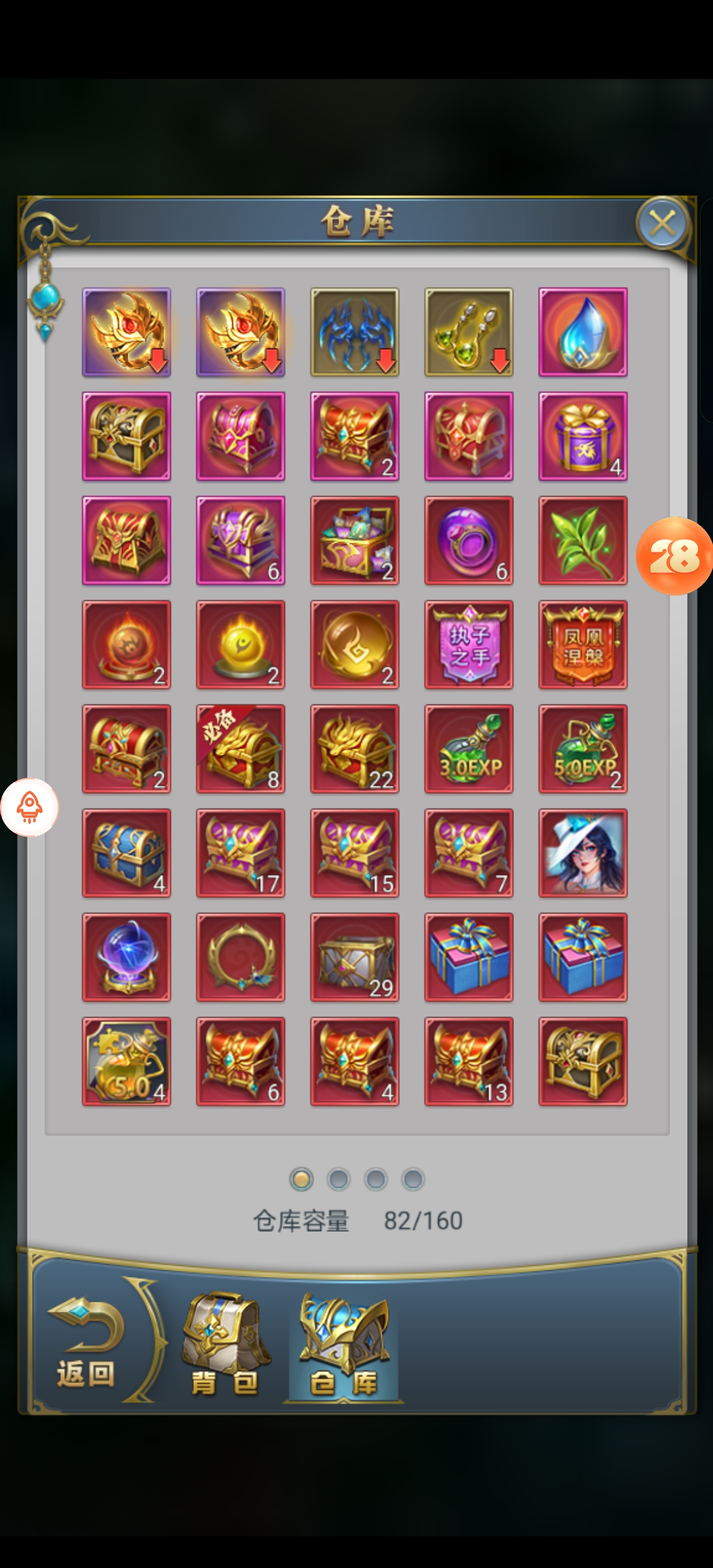Open the golden chest with count 22
This screenshot has width=713, height=1568.
(354, 748)
